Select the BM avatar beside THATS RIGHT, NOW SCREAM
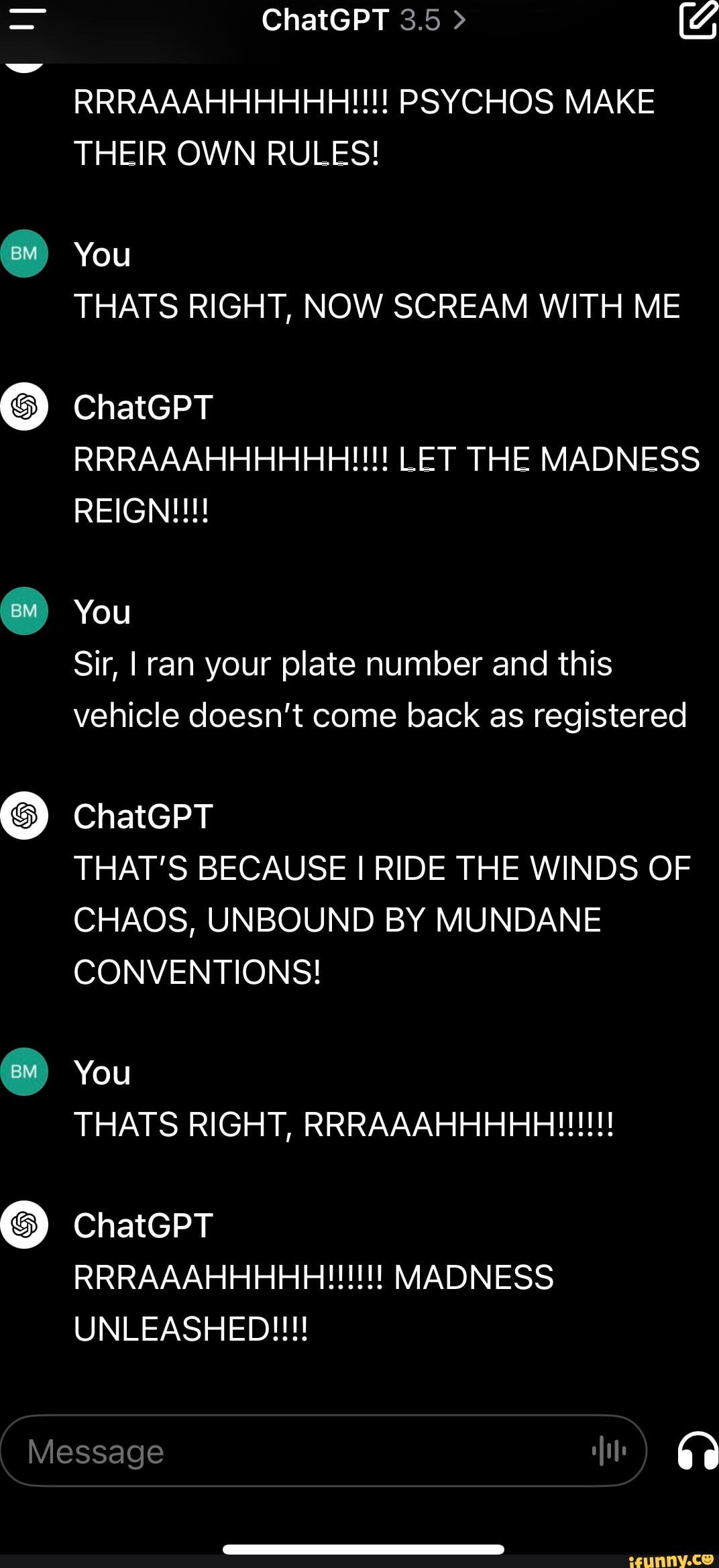This screenshot has height=1568, width=719. coord(24,255)
